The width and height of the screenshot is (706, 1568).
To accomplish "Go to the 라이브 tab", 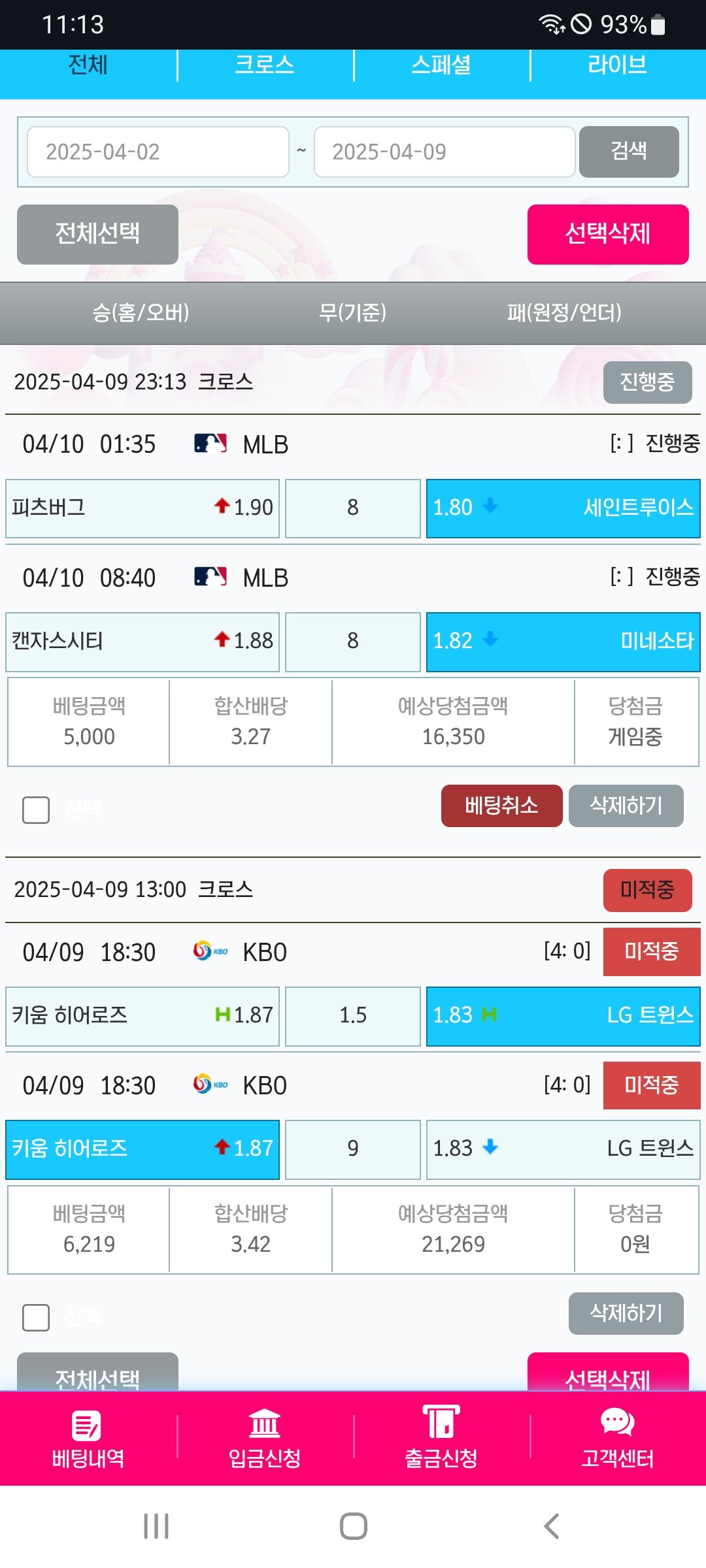I will pyautogui.click(x=617, y=65).
